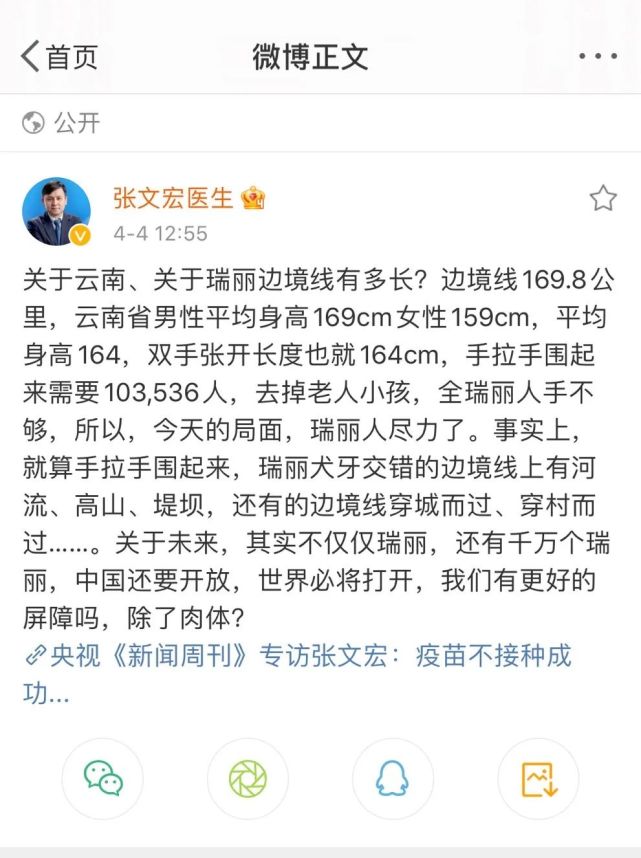The image size is (641, 858).
Task: Favorite this post with the star
Action: [603, 198]
